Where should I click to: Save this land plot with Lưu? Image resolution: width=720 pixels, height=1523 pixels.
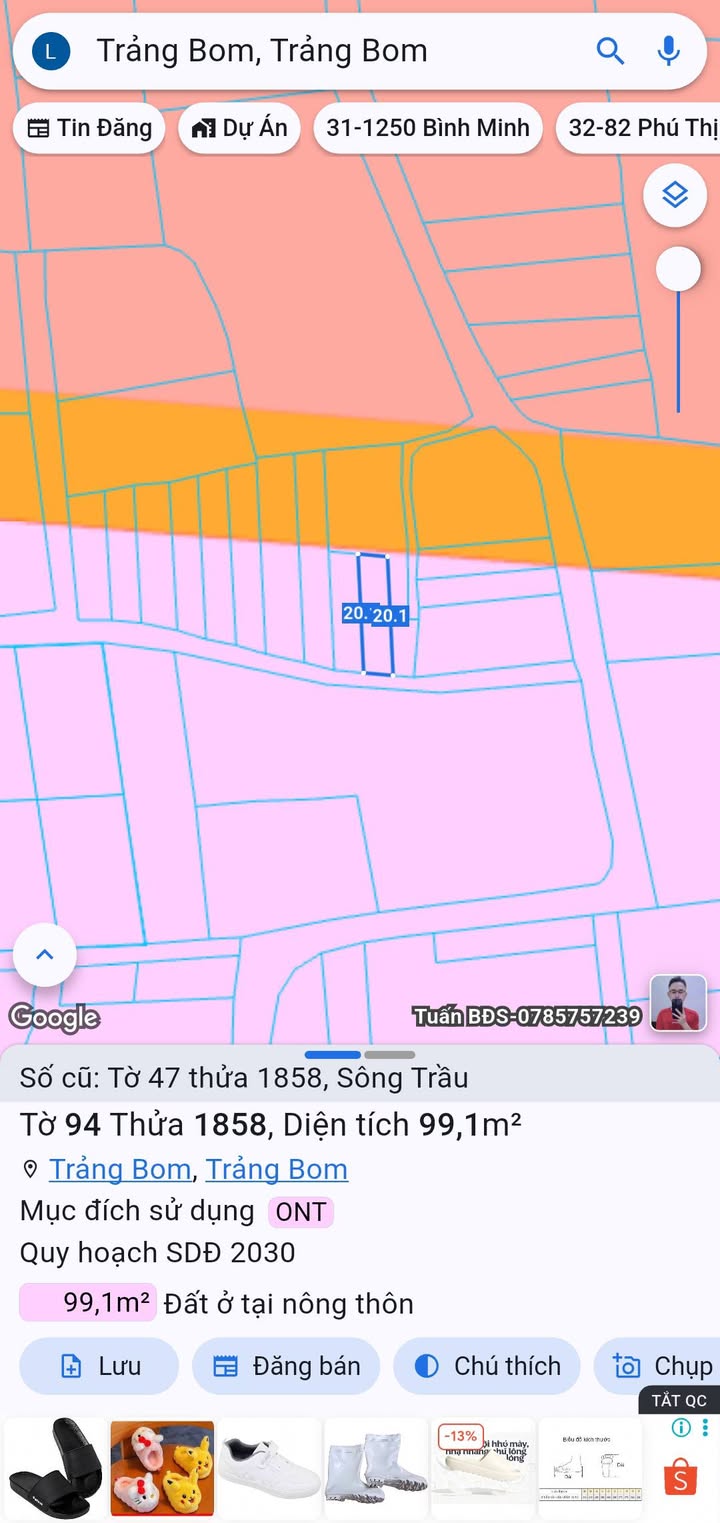click(99, 1366)
